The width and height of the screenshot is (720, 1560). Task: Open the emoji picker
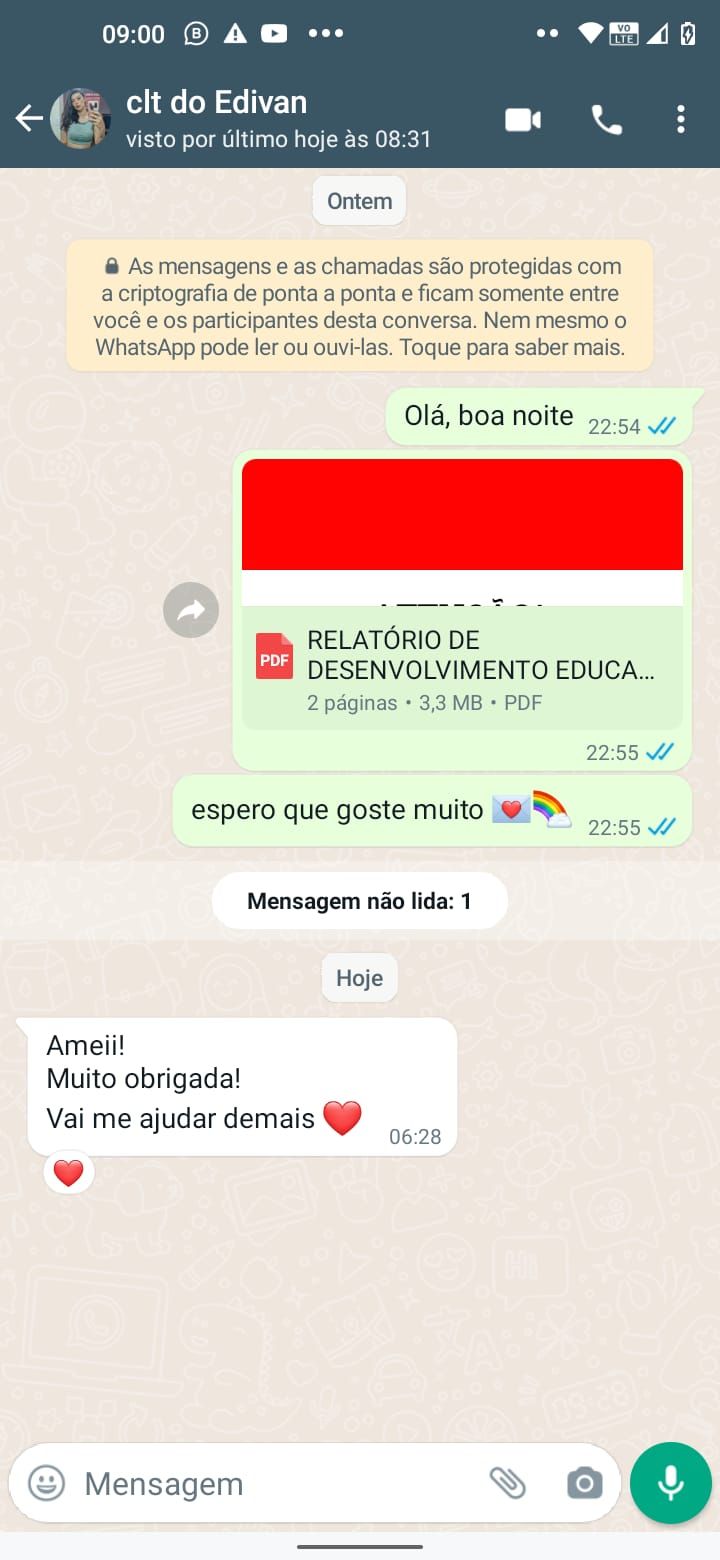tap(46, 1483)
